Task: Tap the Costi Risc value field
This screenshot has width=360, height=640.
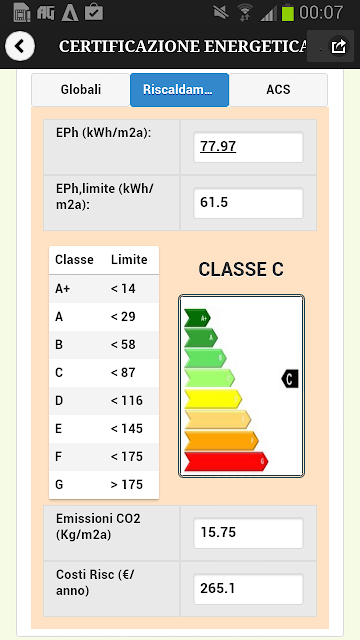Action: 249,589
